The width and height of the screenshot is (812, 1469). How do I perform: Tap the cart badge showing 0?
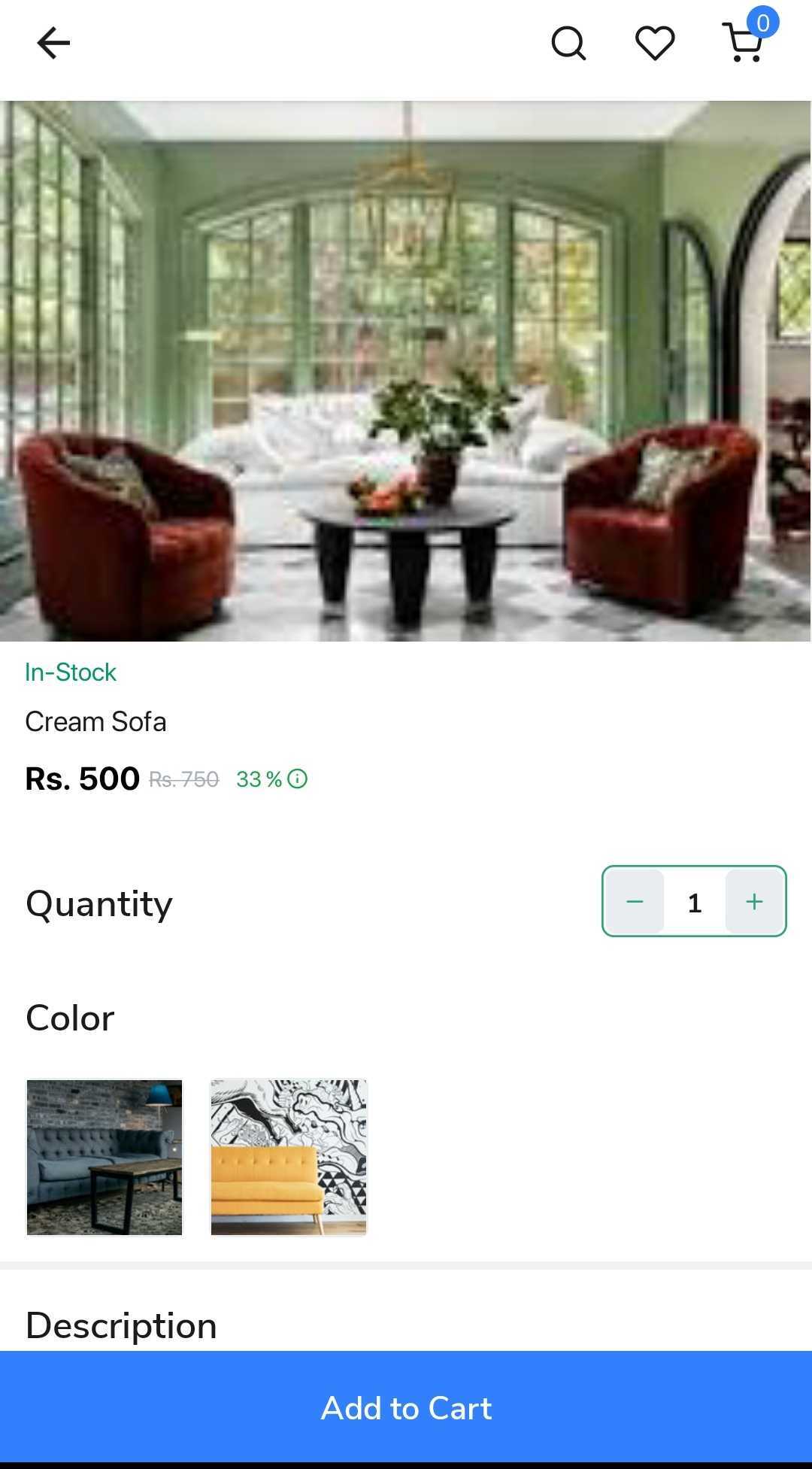[x=761, y=23]
